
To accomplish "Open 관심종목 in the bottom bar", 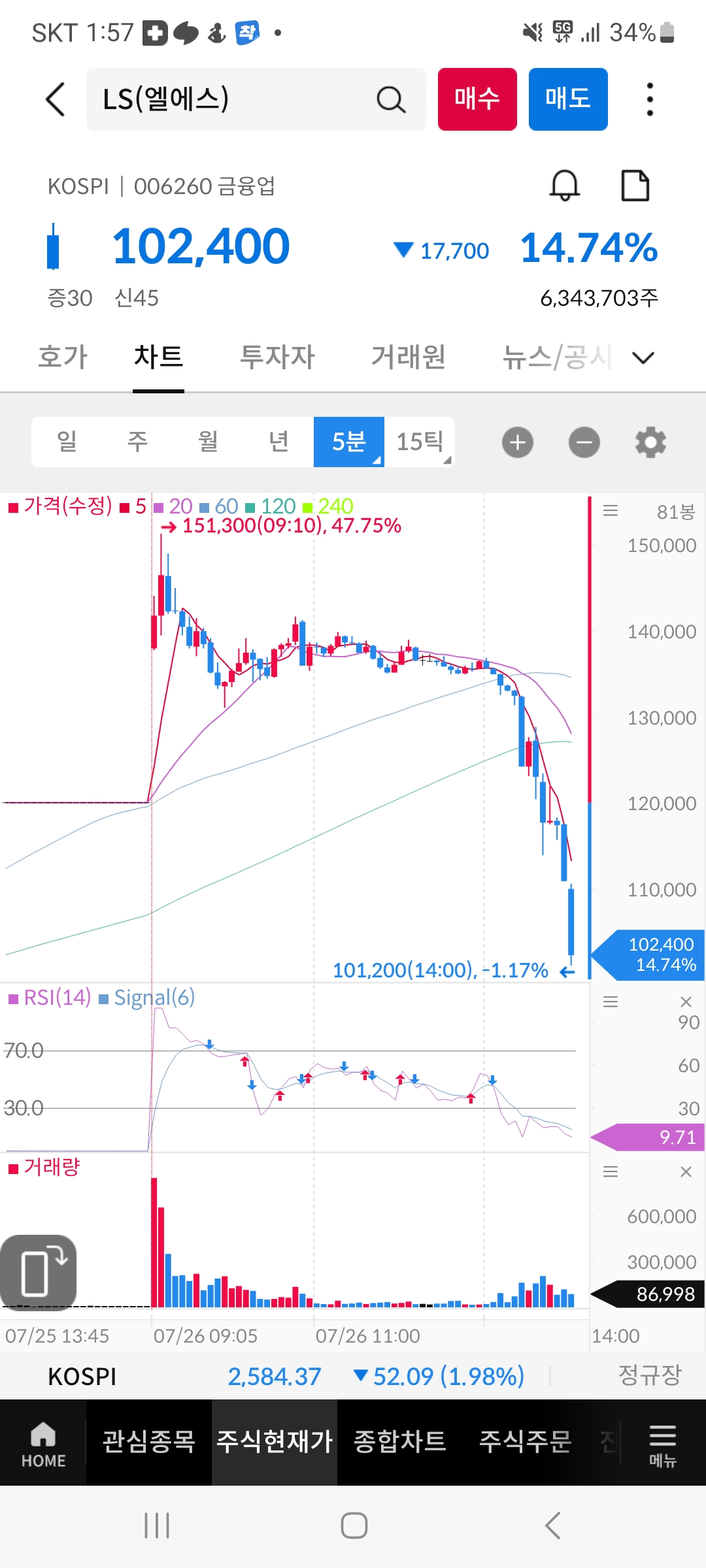I will [149, 1442].
